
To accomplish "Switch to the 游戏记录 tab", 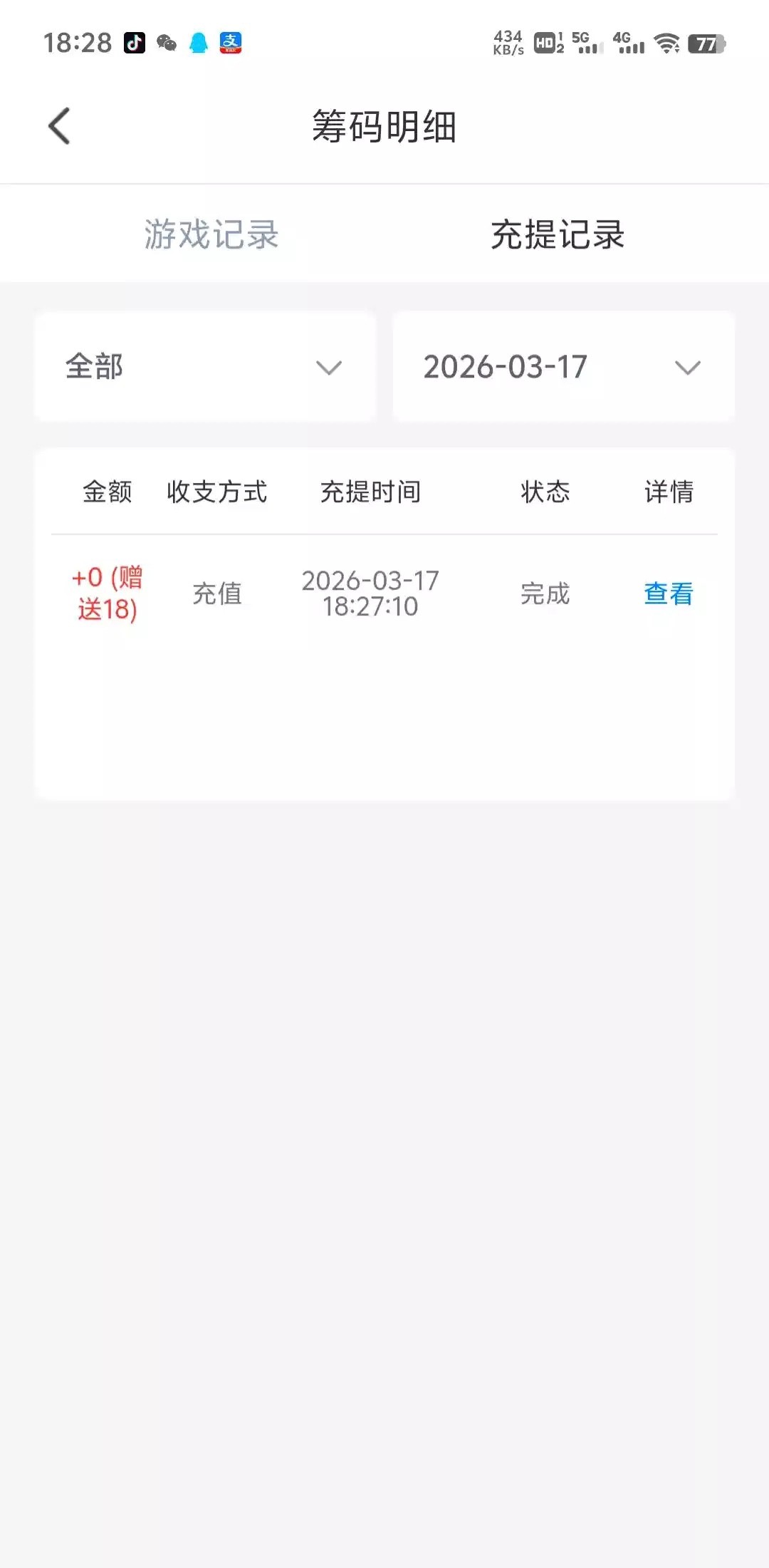I will pyautogui.click(x=211, y=234).
